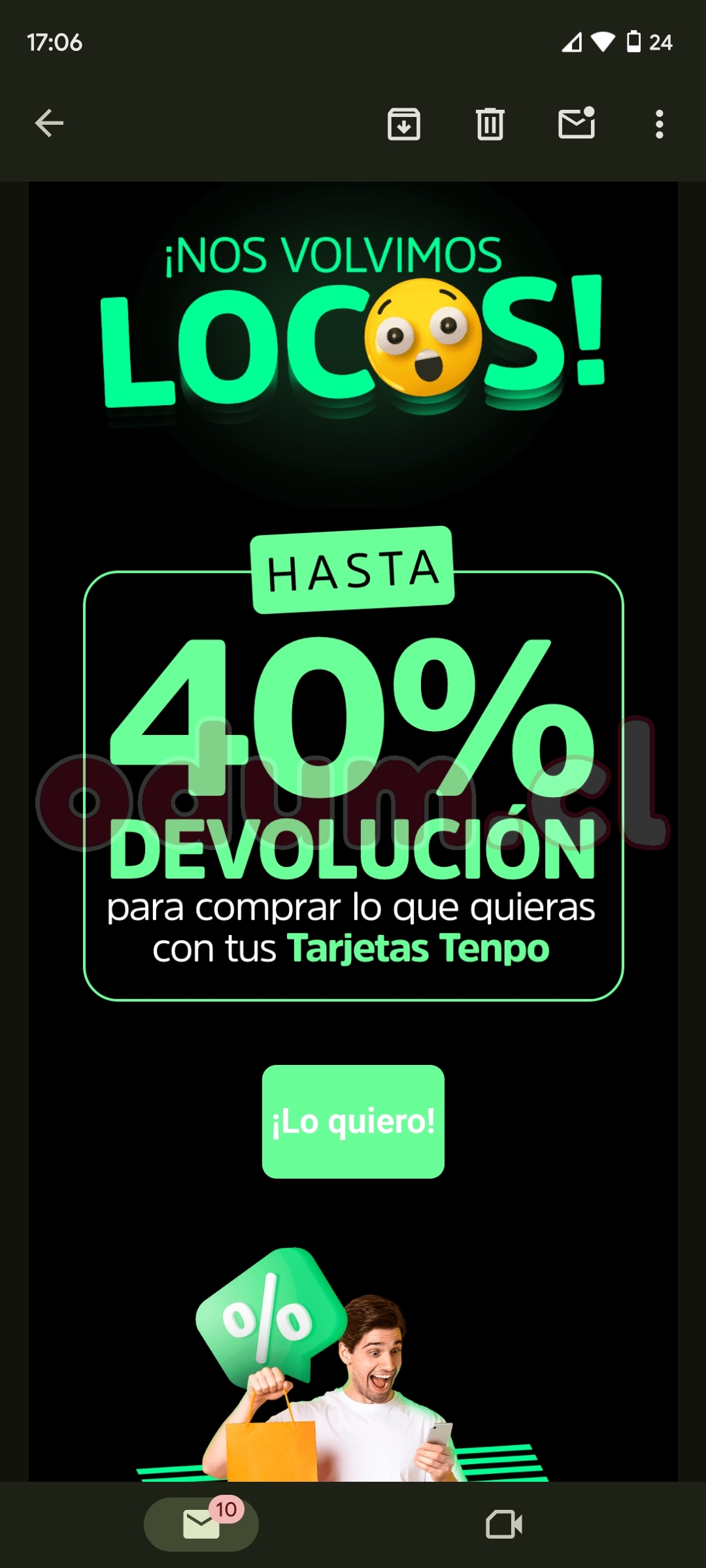Switch to the Meet video tab
Viewport: 706px width, 1568px height.
(504, 1524)
